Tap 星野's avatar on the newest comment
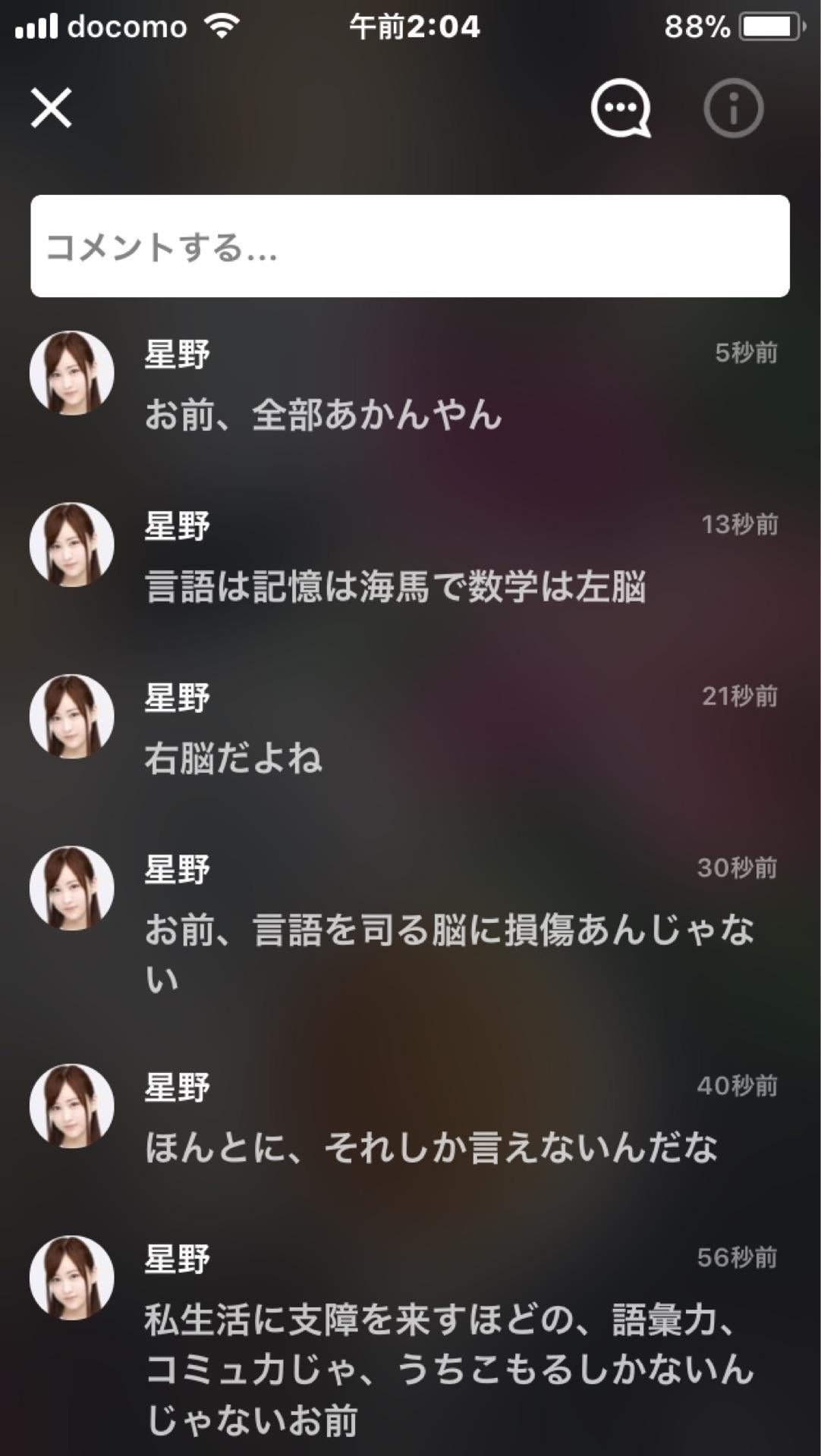Screen dimensions: 821x1456 [x=74, y=372]
